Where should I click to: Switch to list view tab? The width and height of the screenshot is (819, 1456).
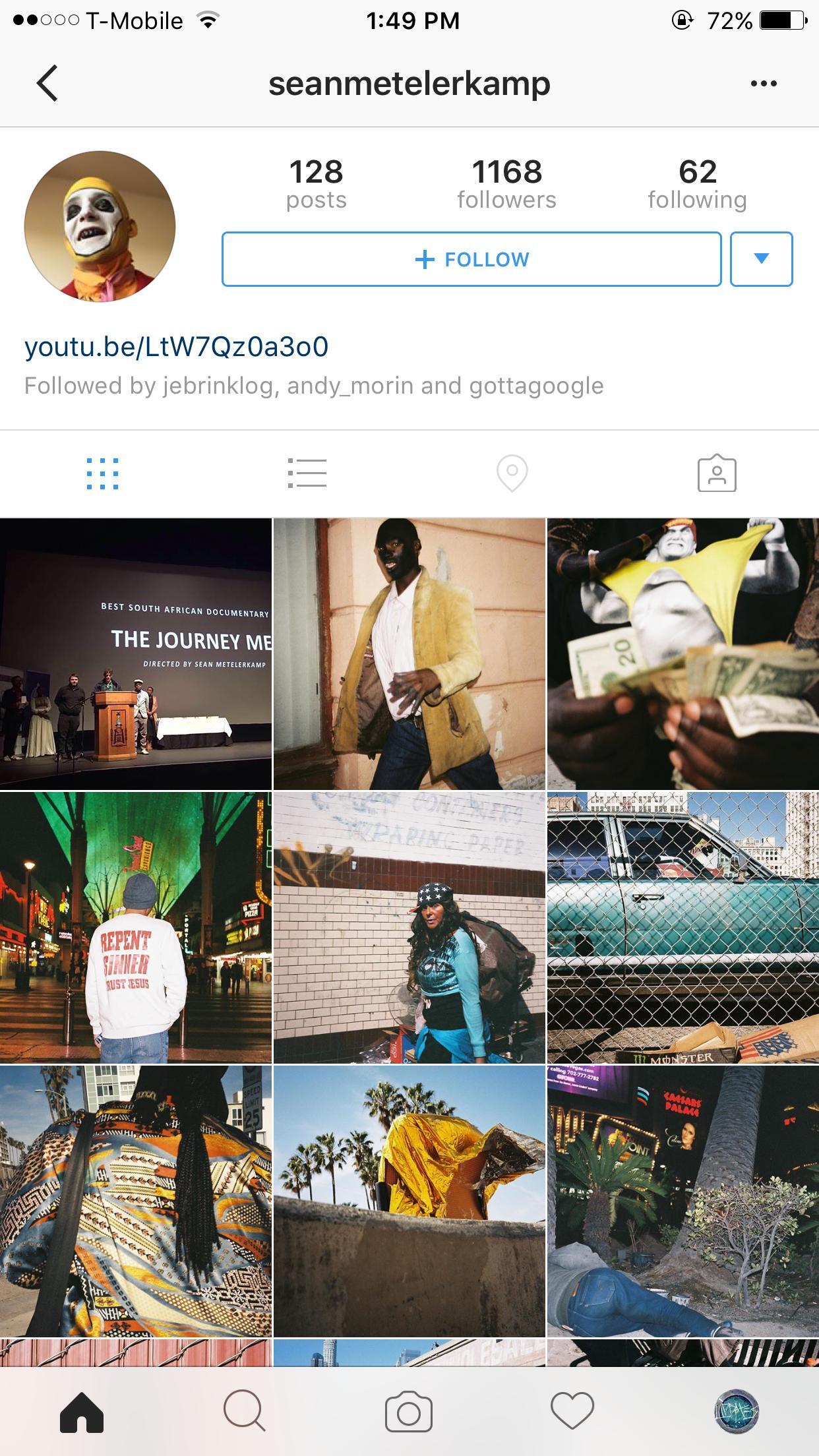[307, 473]
